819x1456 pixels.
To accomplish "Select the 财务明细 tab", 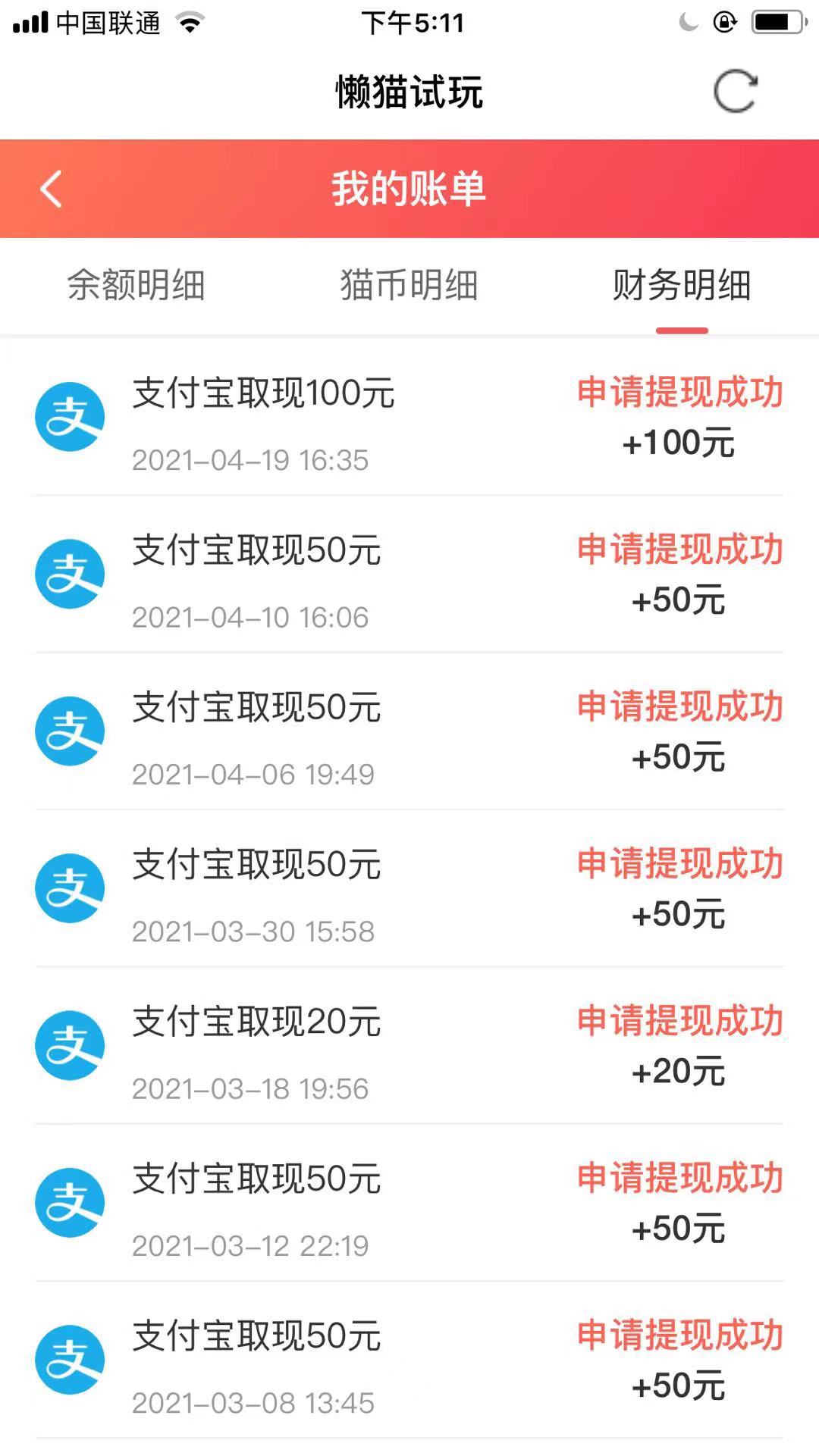I will 682,286.
